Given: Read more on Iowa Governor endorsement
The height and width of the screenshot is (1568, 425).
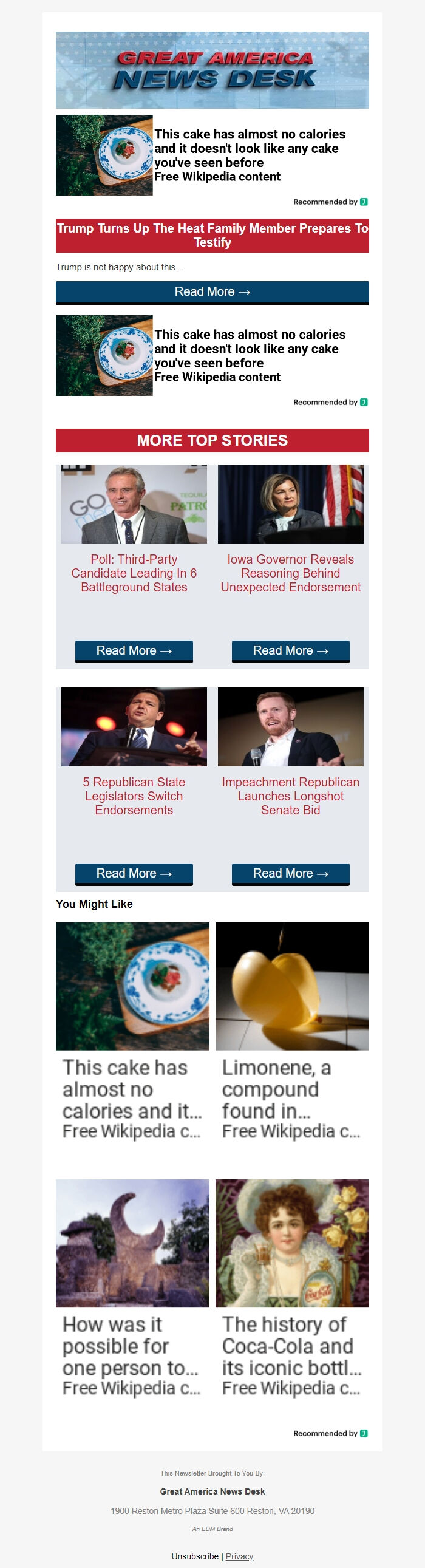Looking at the screenshot, I should click(x=290, y=650).
